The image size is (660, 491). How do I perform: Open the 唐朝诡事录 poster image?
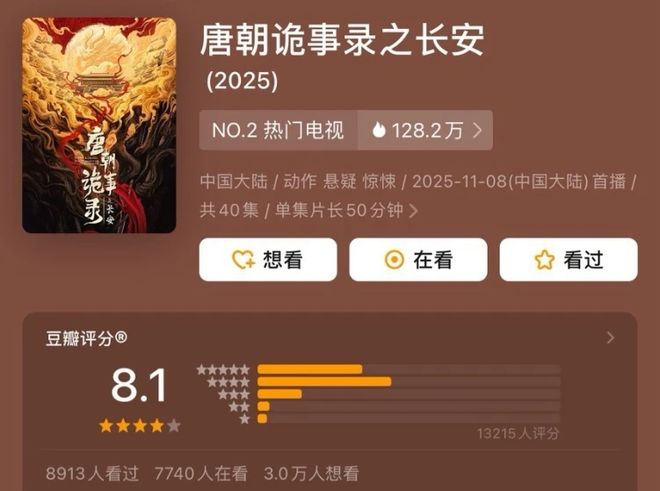coord(99,125)
